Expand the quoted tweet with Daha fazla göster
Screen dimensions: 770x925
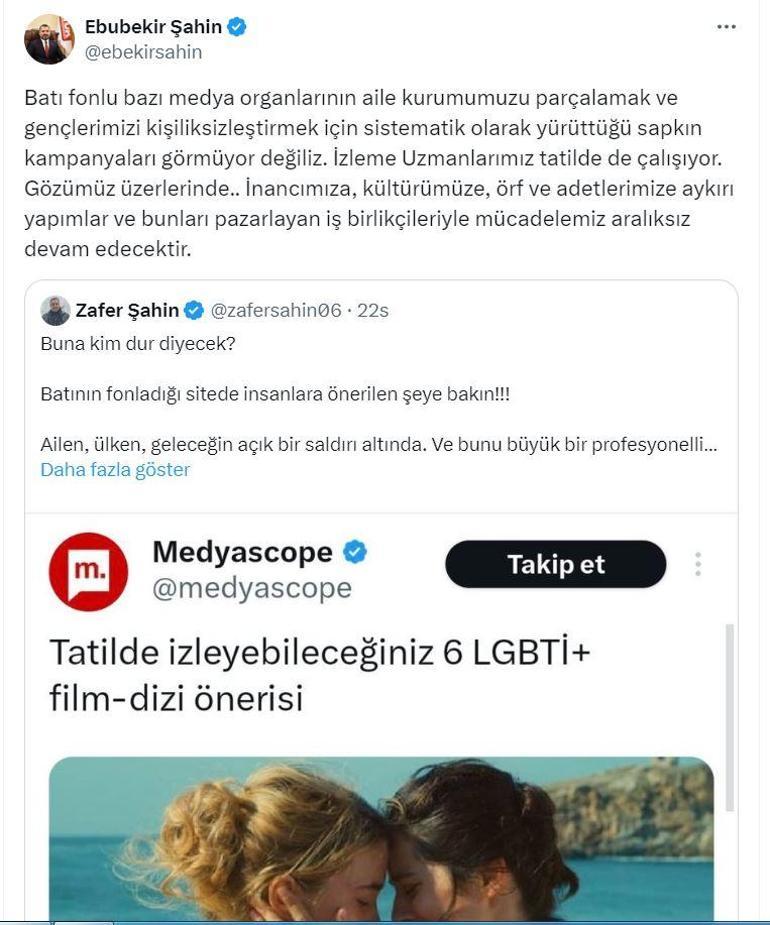coord(115,469)
